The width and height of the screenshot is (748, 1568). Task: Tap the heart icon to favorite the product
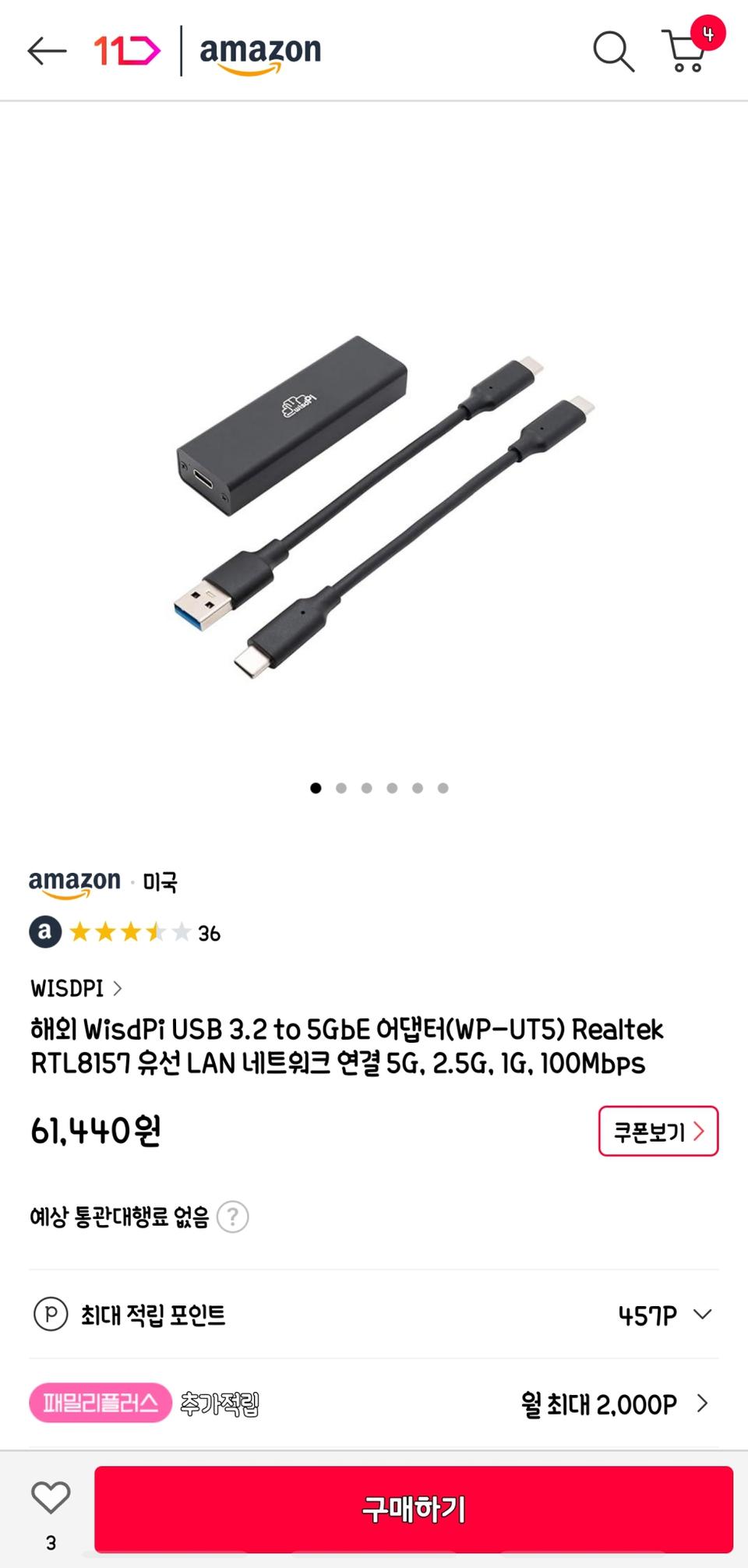click(49, 1497)
